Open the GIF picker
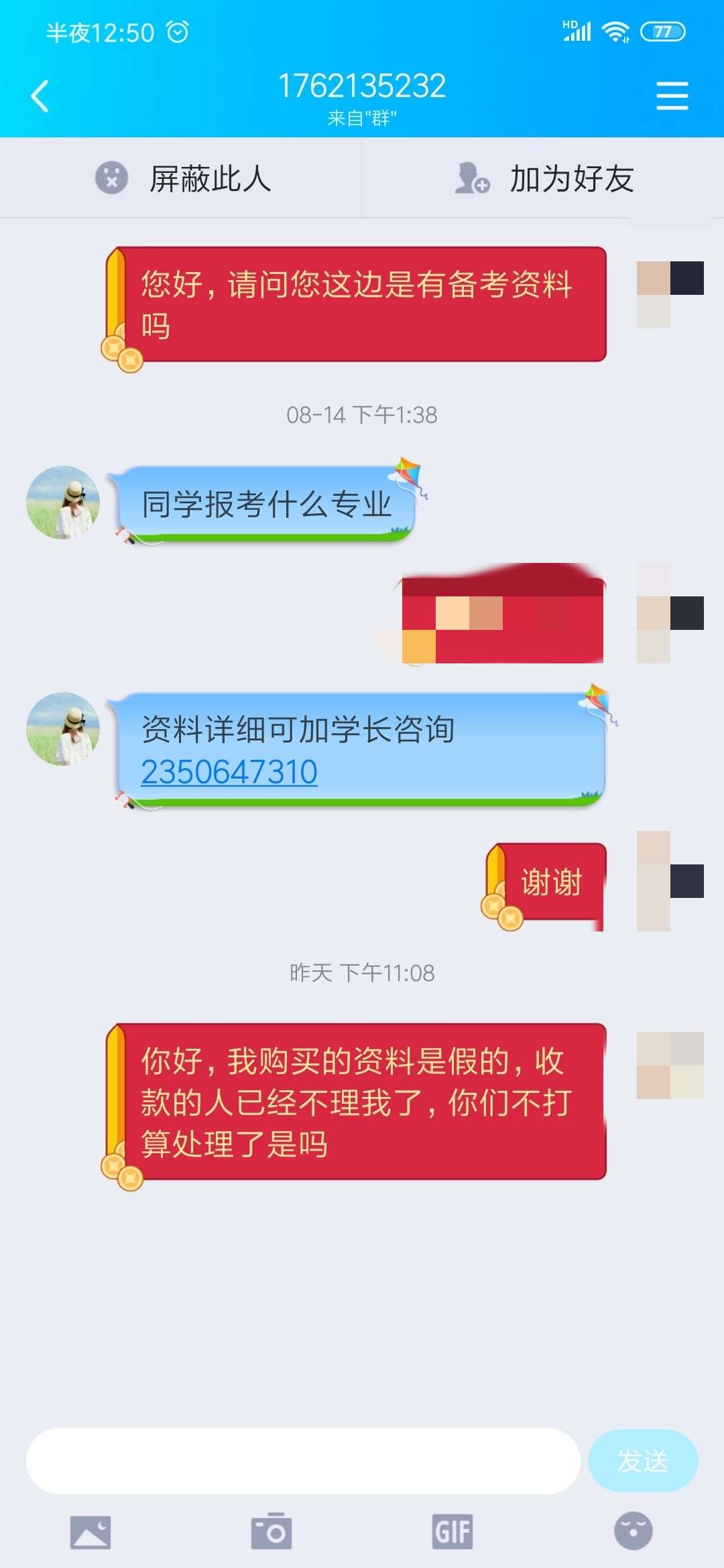This screenshot has width=724, height=1568. click(x=452, y=1532)
